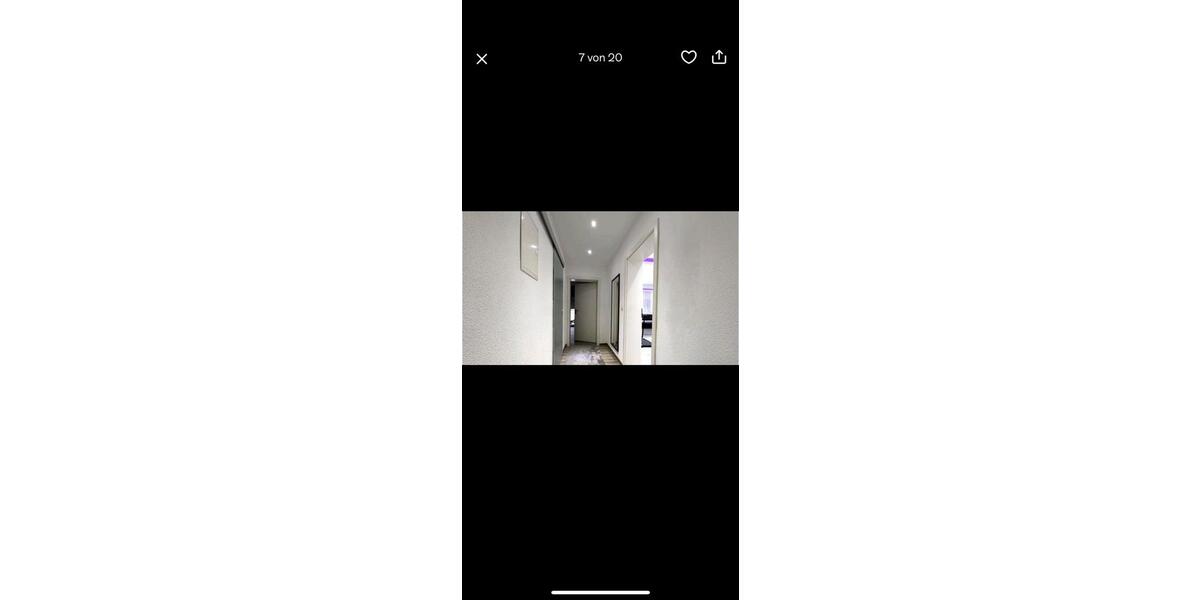Save this listing with the heart icon
Viewport: 1200px width, 600px height.
click(689, 57)
